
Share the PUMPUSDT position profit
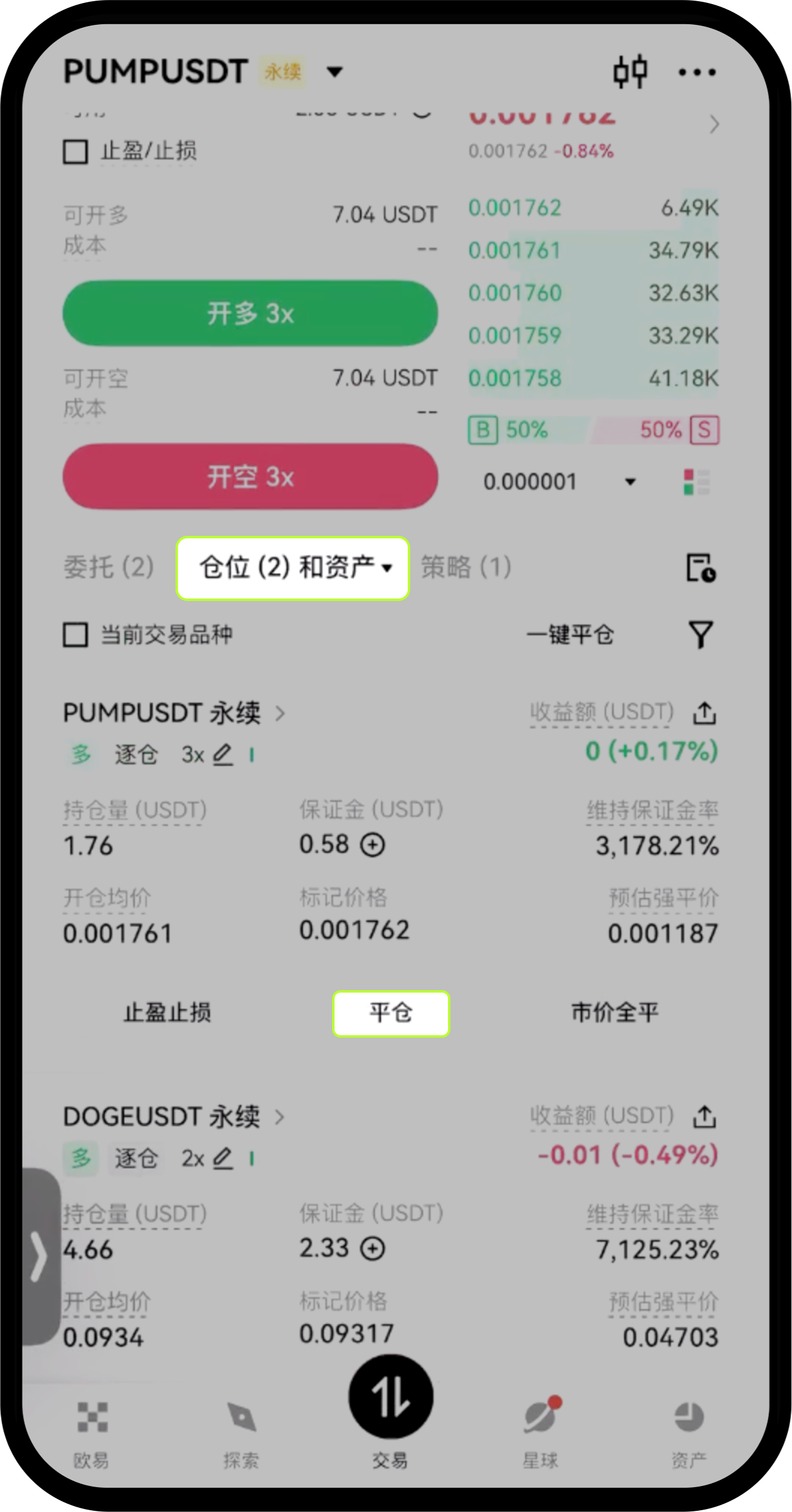(x=705, y=713)
